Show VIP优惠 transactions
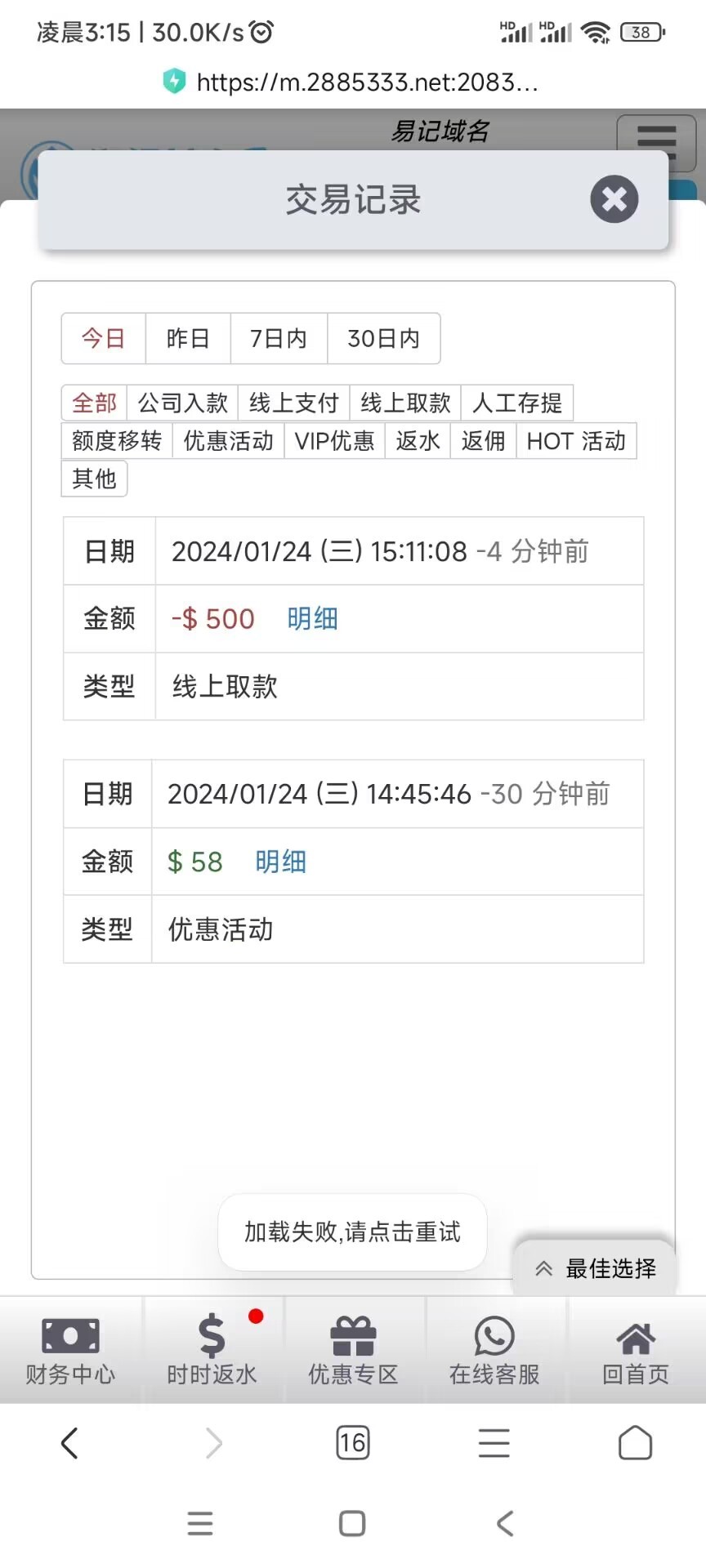 click(x=334, y=441)
